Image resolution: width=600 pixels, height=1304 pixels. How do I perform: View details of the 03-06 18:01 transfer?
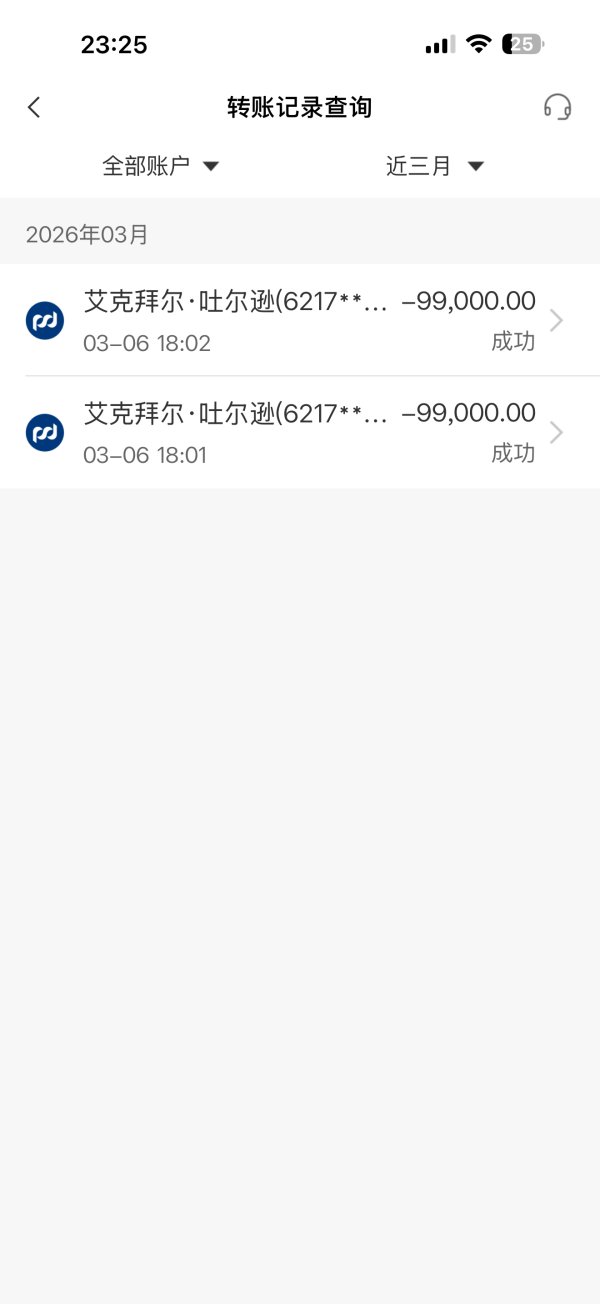click(300, 433)
